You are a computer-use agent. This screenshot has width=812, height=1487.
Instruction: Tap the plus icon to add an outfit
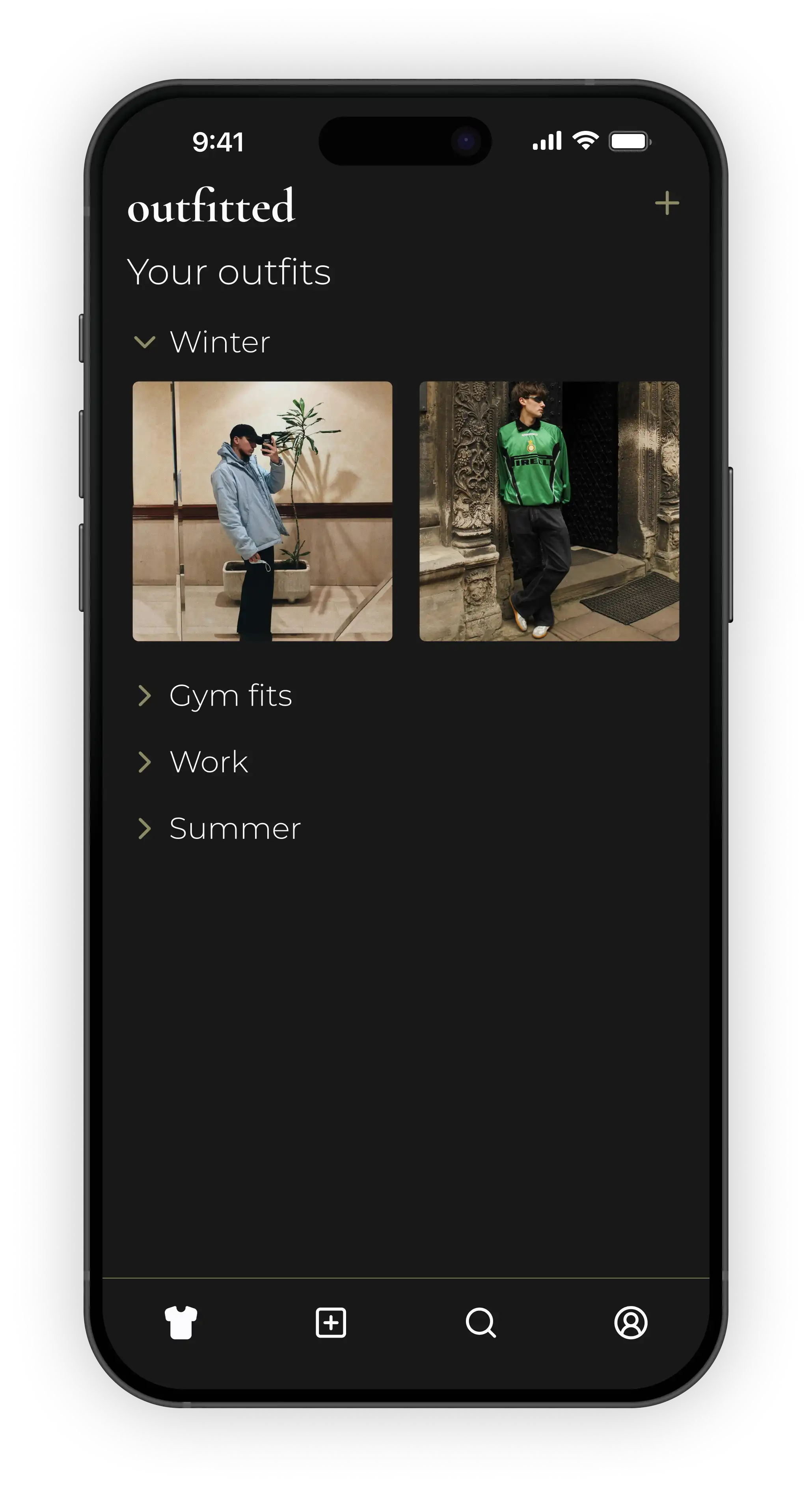pos(667,203)
